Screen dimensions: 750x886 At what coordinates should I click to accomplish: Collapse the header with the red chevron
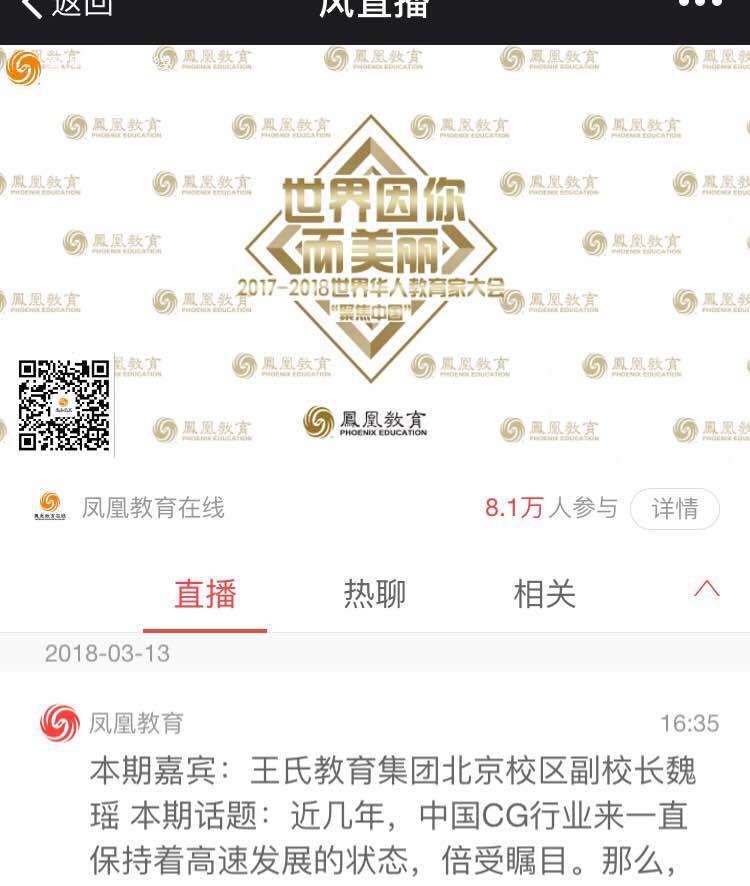tap(707, 588)
